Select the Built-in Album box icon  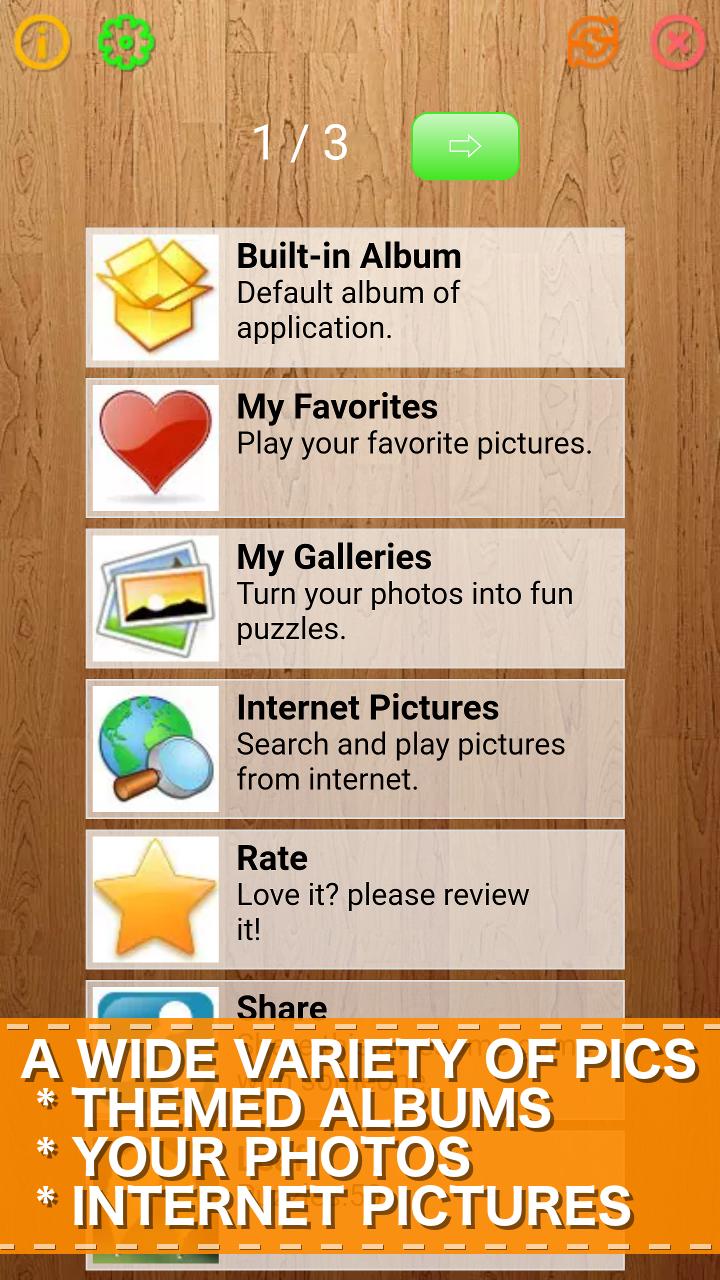[x=156, y=296]
